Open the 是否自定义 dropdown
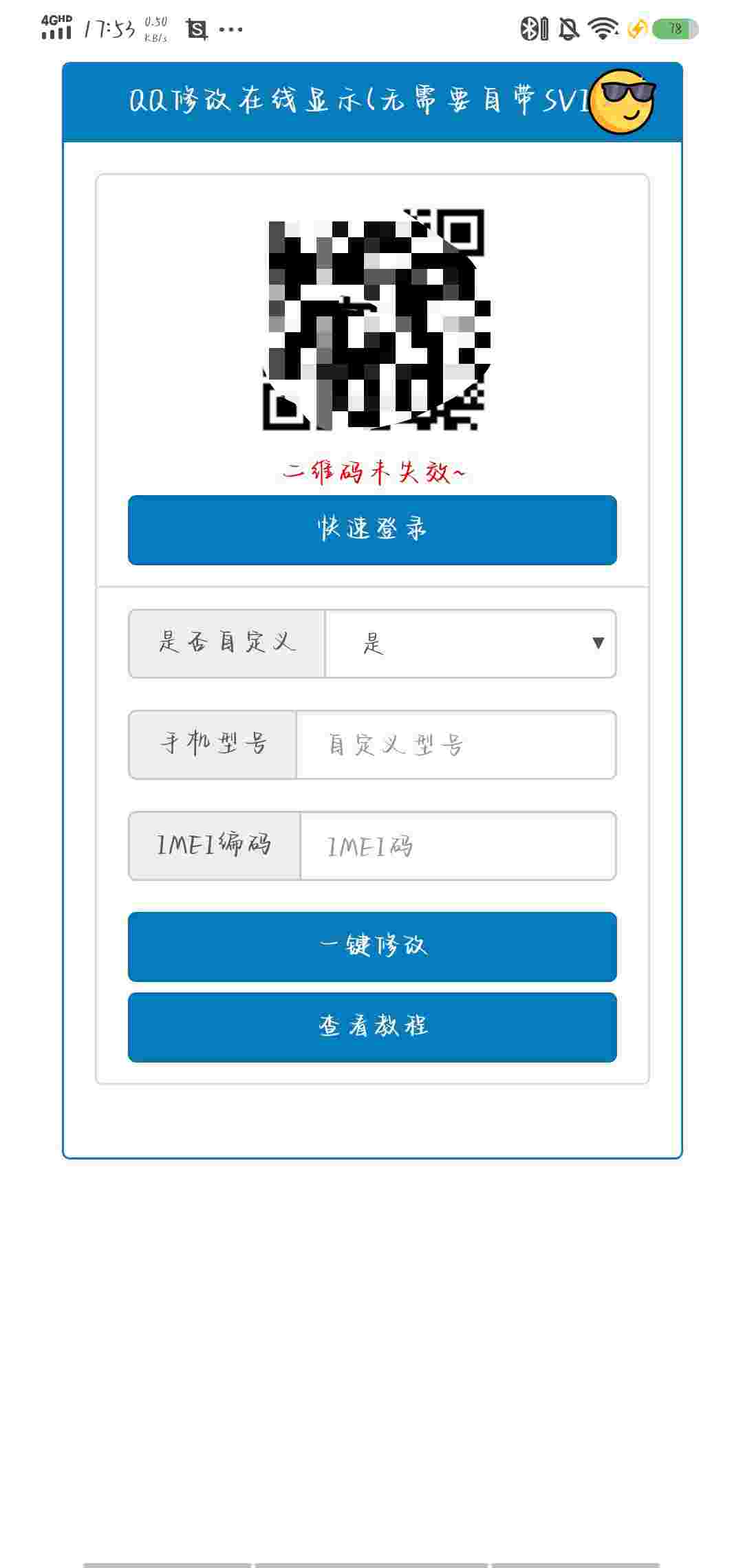This screenshot has height=1568, width=743. pyautogui.click(x=471, y=644)
